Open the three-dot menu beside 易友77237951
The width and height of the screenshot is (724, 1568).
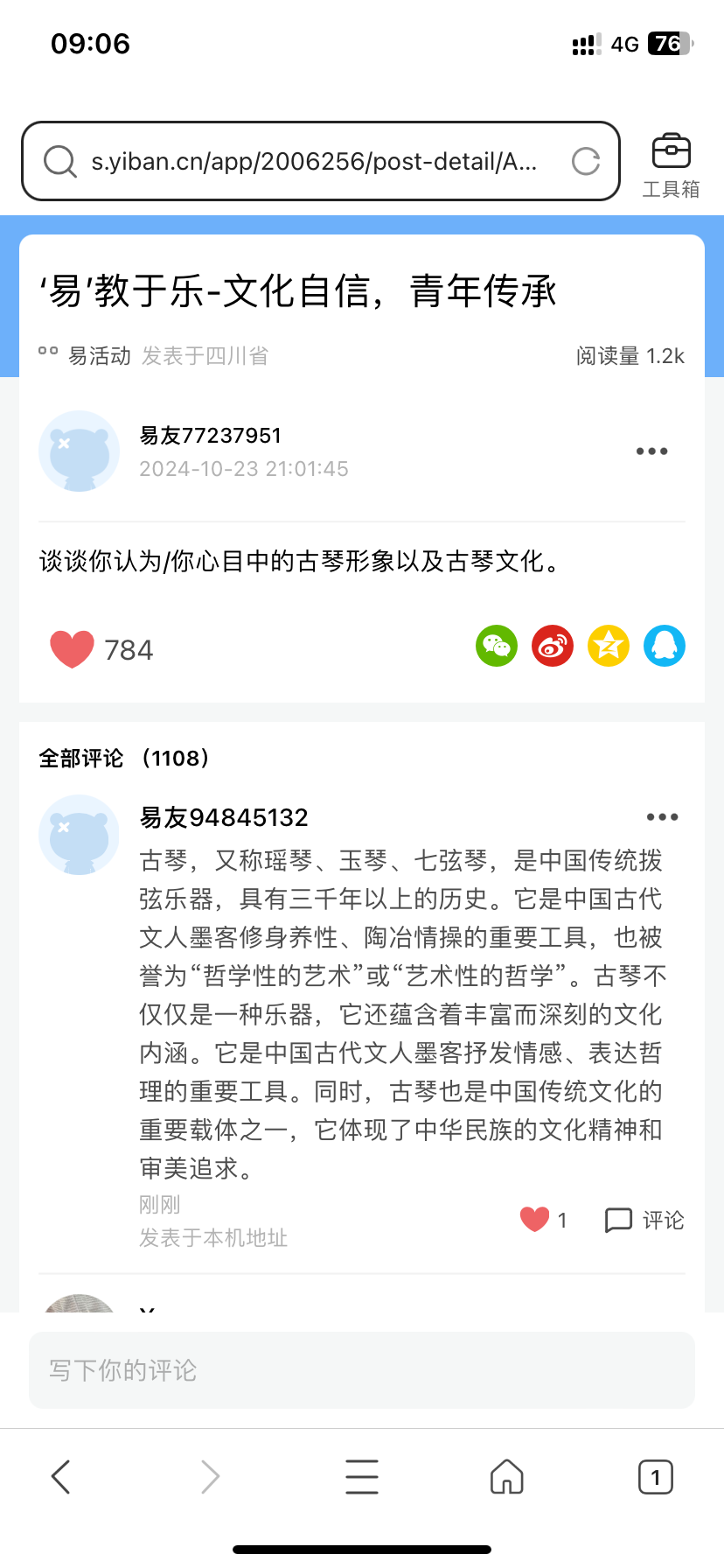[651, 451]
